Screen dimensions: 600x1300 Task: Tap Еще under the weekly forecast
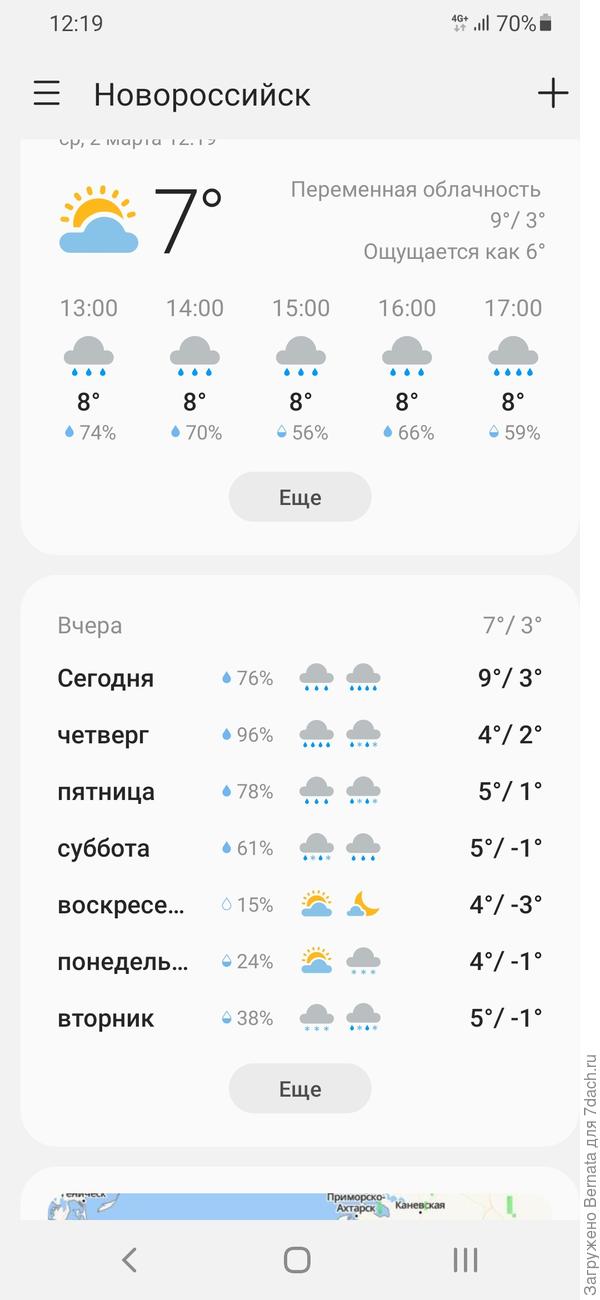coord(299,1089)
